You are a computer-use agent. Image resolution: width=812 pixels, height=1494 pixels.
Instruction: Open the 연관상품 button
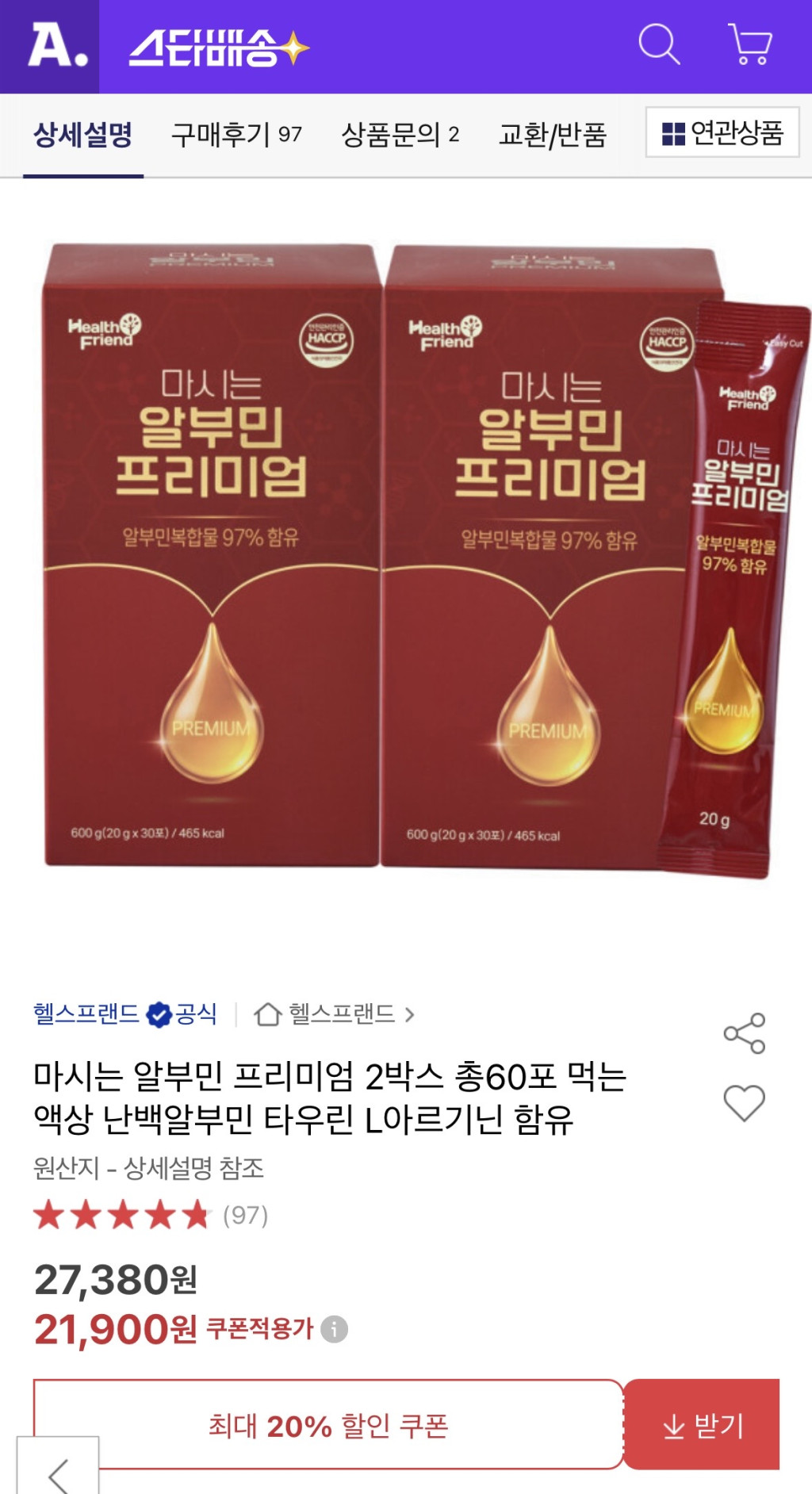(x=722, y=132)
